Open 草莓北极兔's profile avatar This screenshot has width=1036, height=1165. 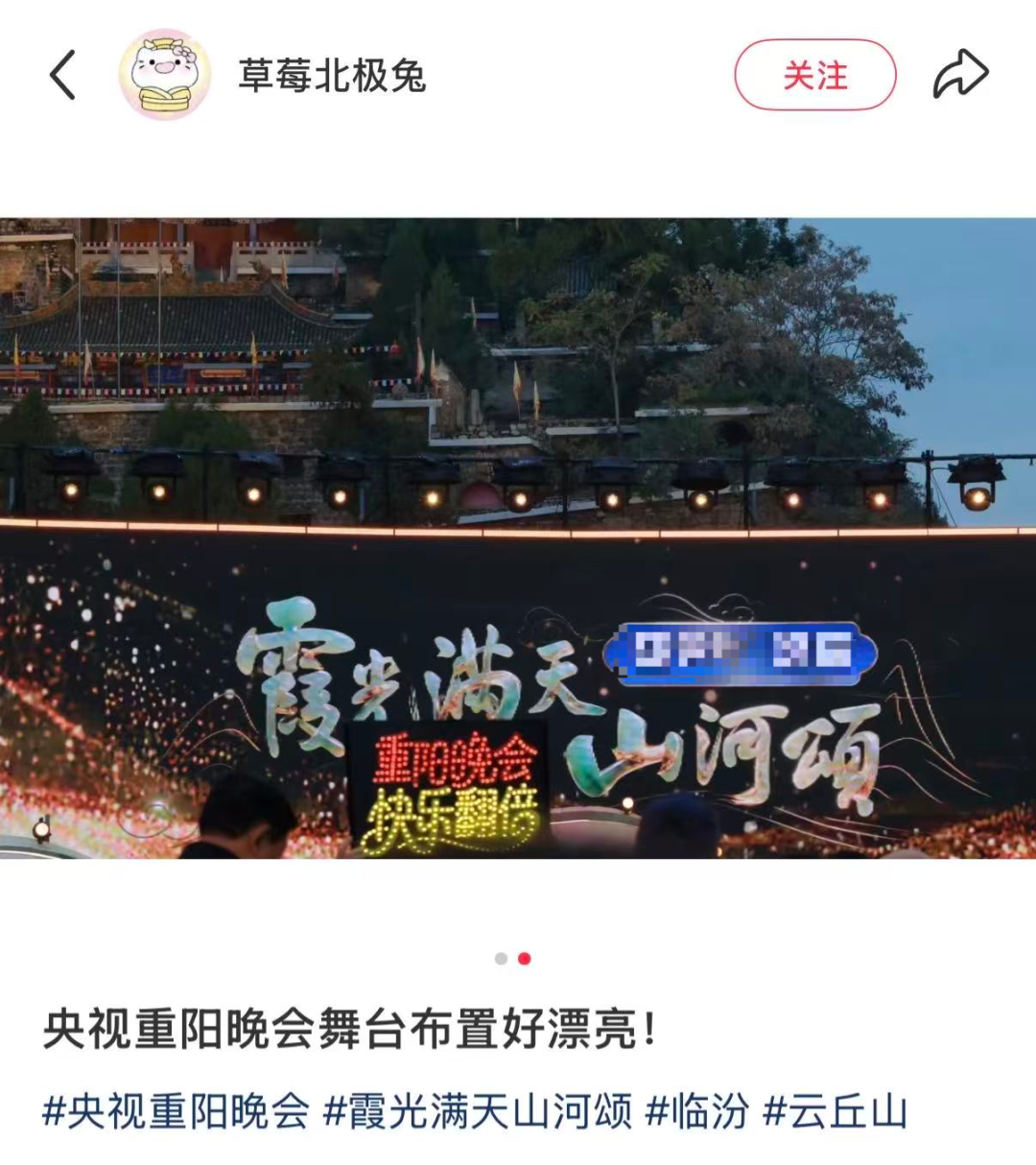(x=164, y=75)
